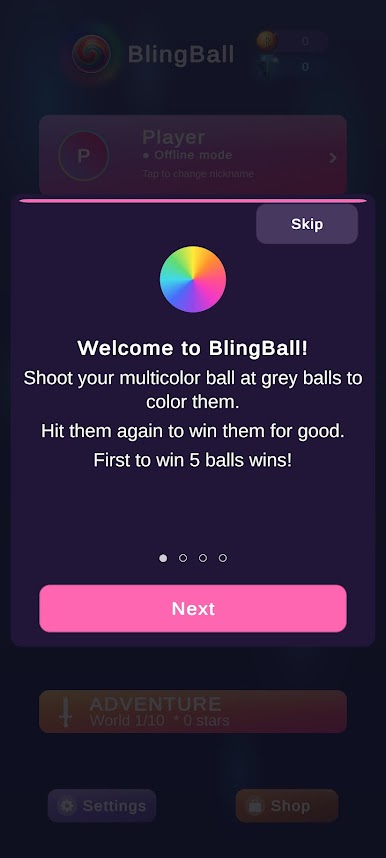Viewport: 386px width, 858px height.
Task: Skip the welcome tutorial
Action: point(307,224)
